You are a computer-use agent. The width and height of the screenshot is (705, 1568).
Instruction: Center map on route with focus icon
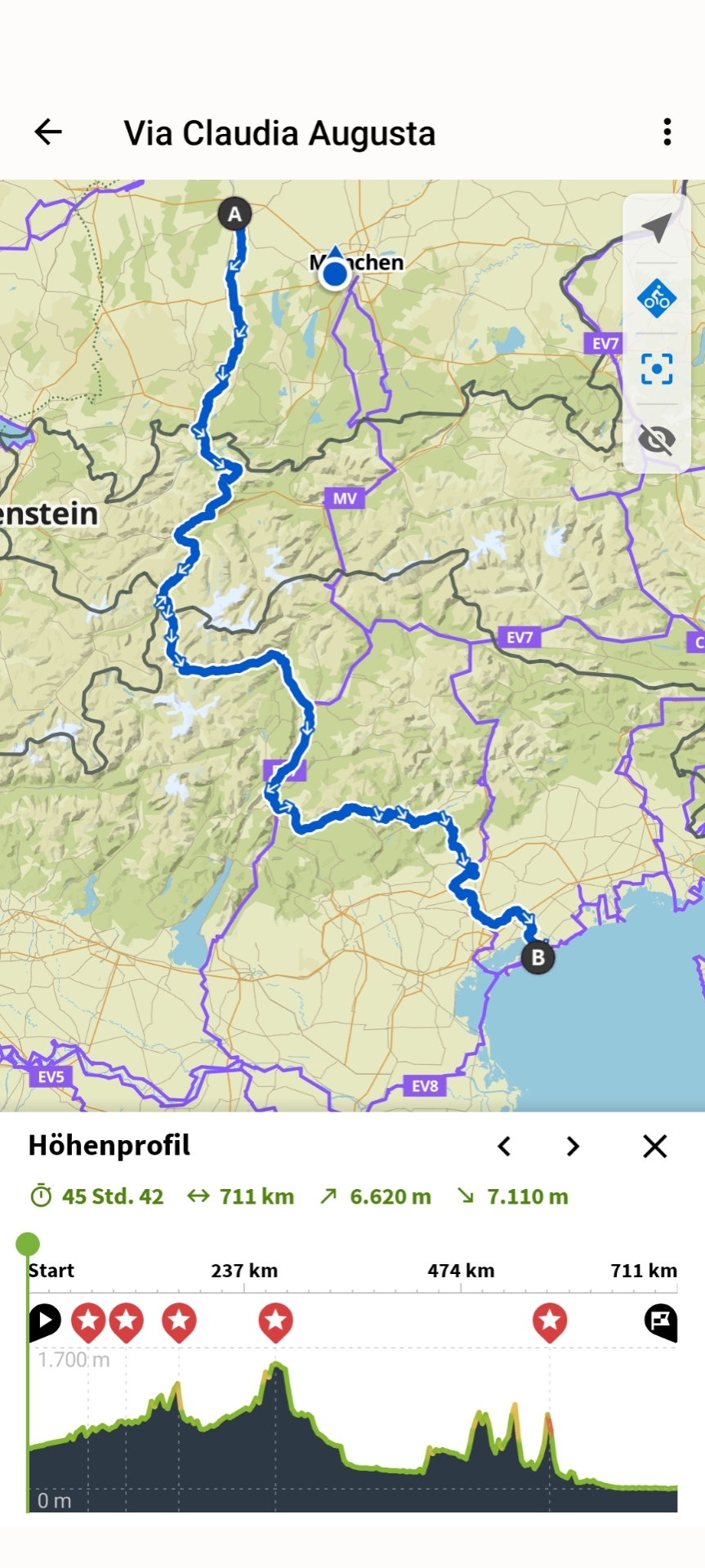coord(657,369)
